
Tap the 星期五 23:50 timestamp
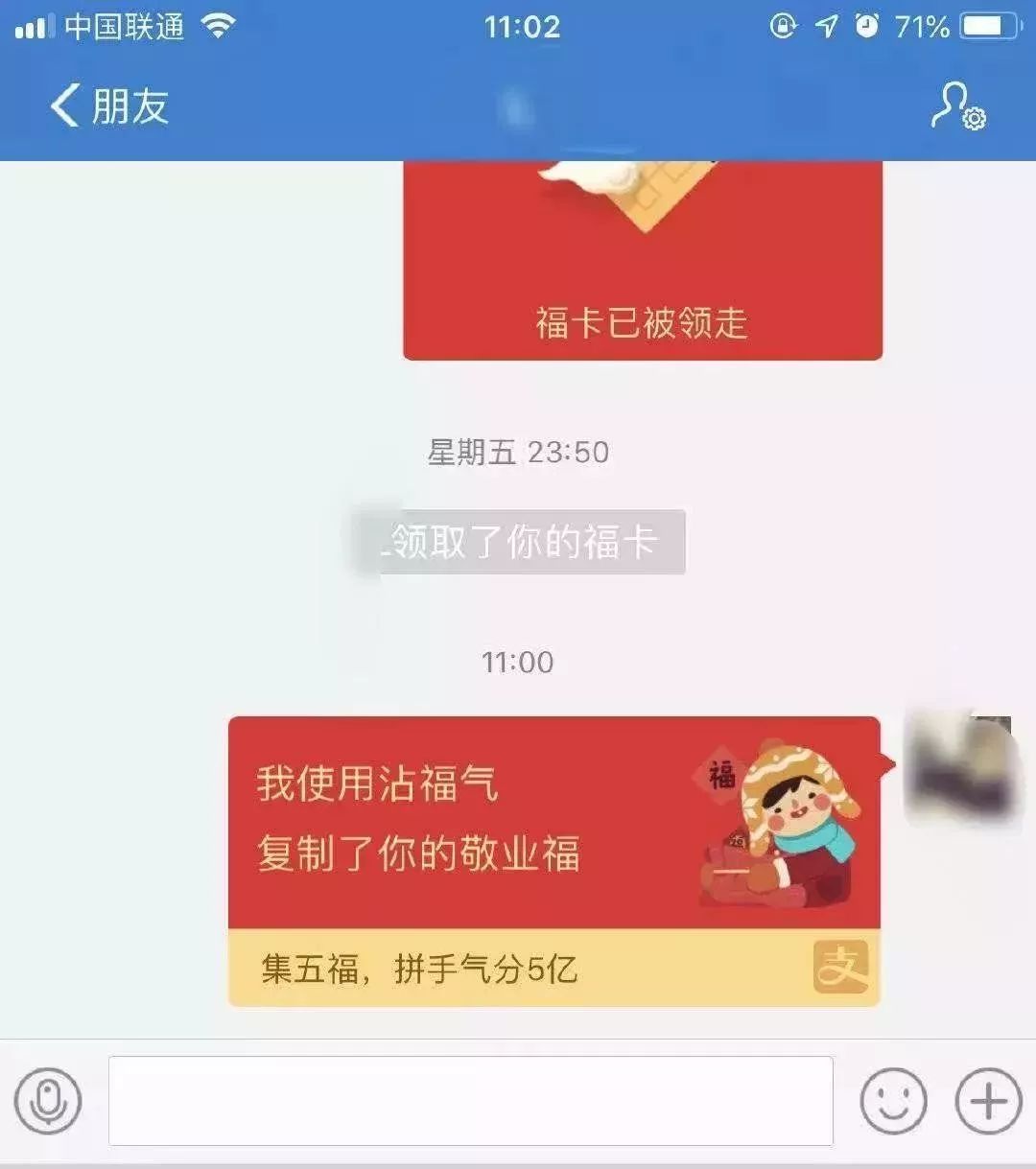click(x=518, y=452)
